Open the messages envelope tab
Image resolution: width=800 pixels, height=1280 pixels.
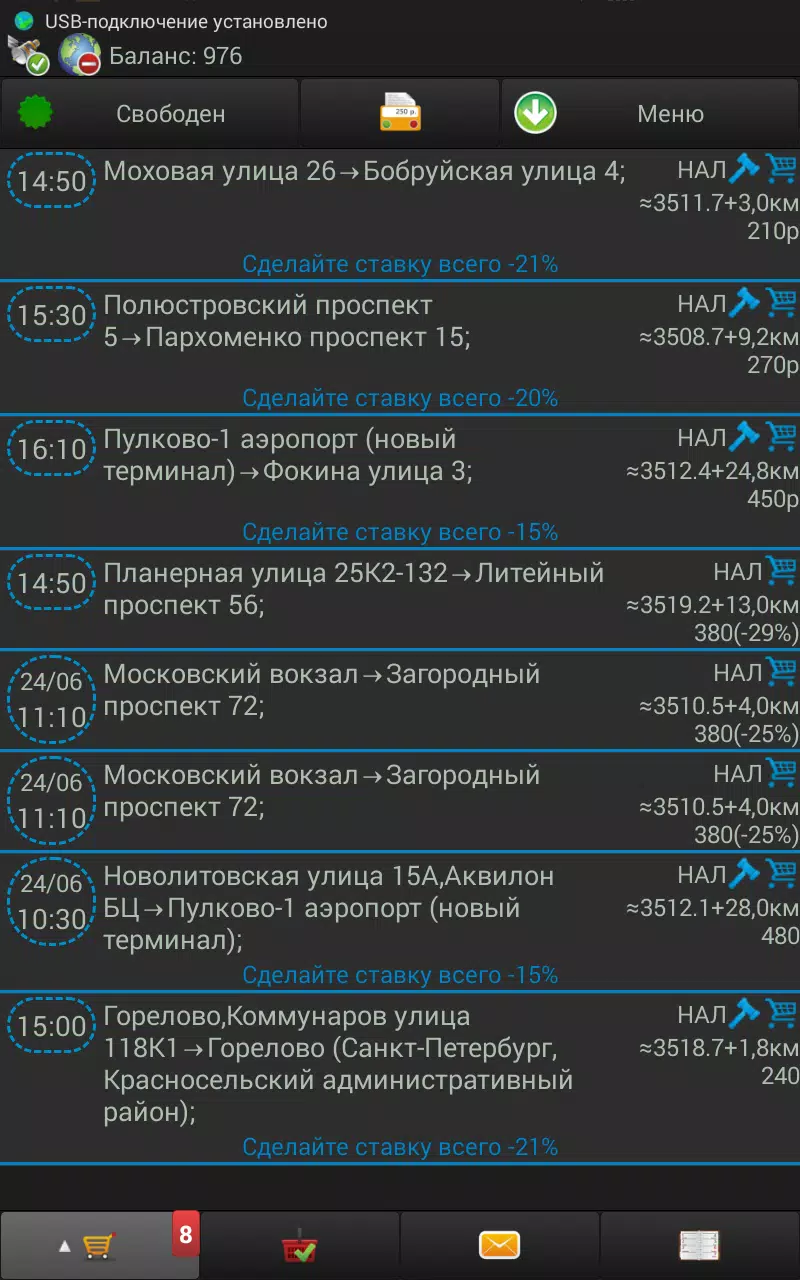(500, 1245)
